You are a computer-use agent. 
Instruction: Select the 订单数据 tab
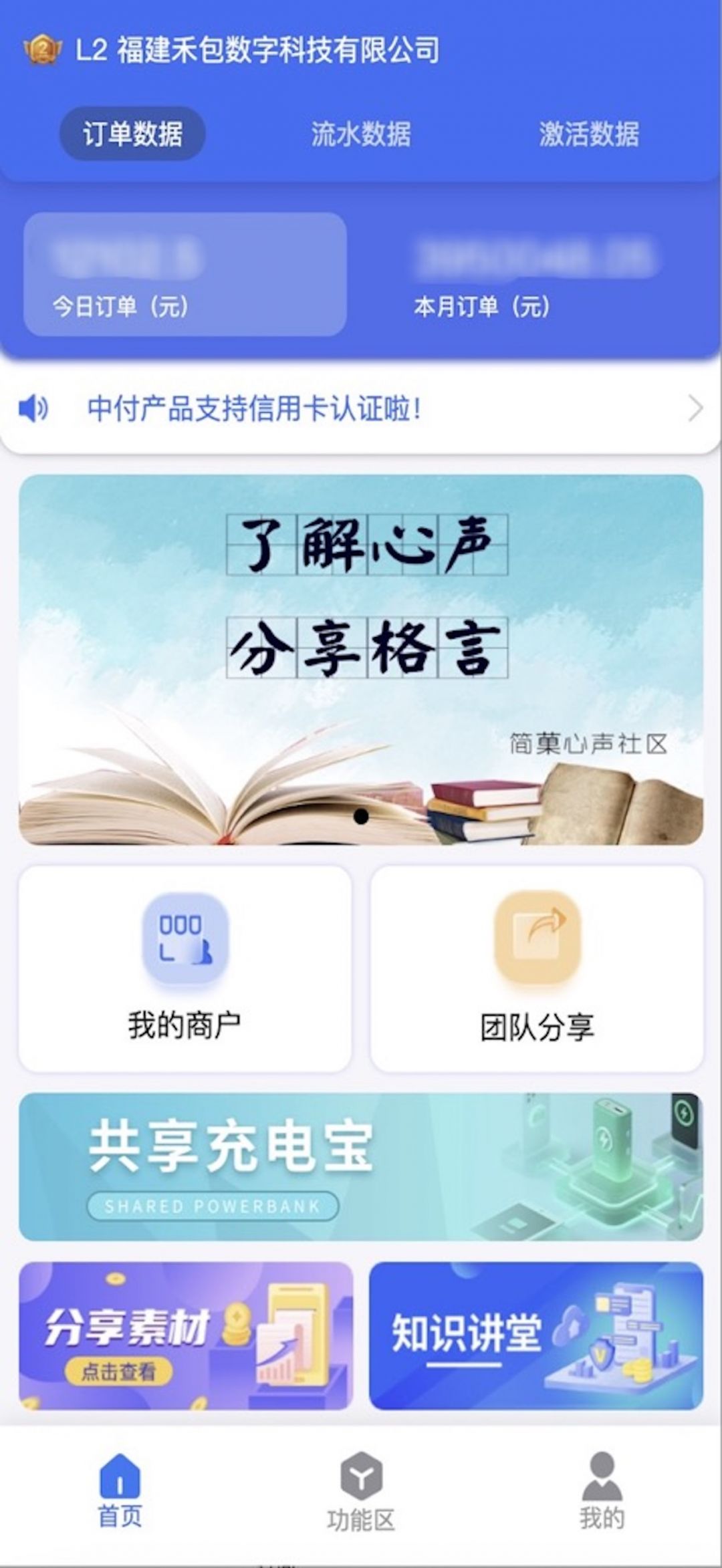[x=132, y=134]
